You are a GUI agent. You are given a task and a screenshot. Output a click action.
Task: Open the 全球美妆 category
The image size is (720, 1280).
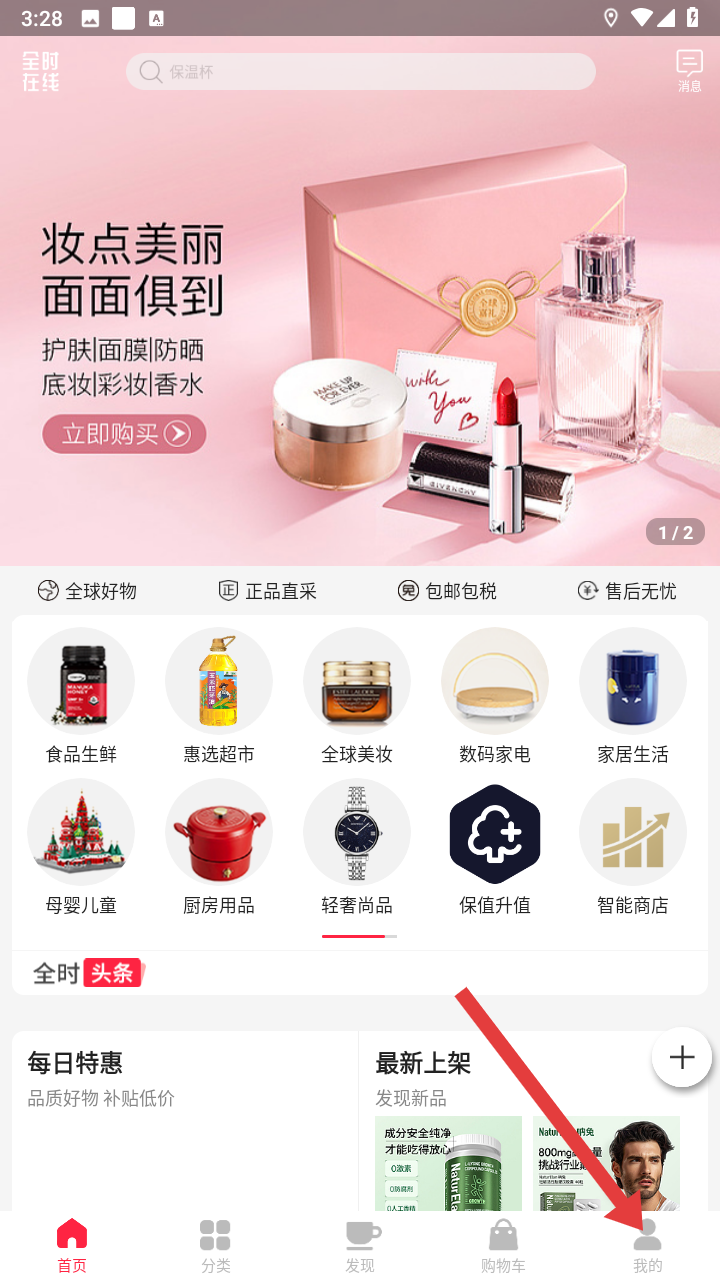(357, 696)
